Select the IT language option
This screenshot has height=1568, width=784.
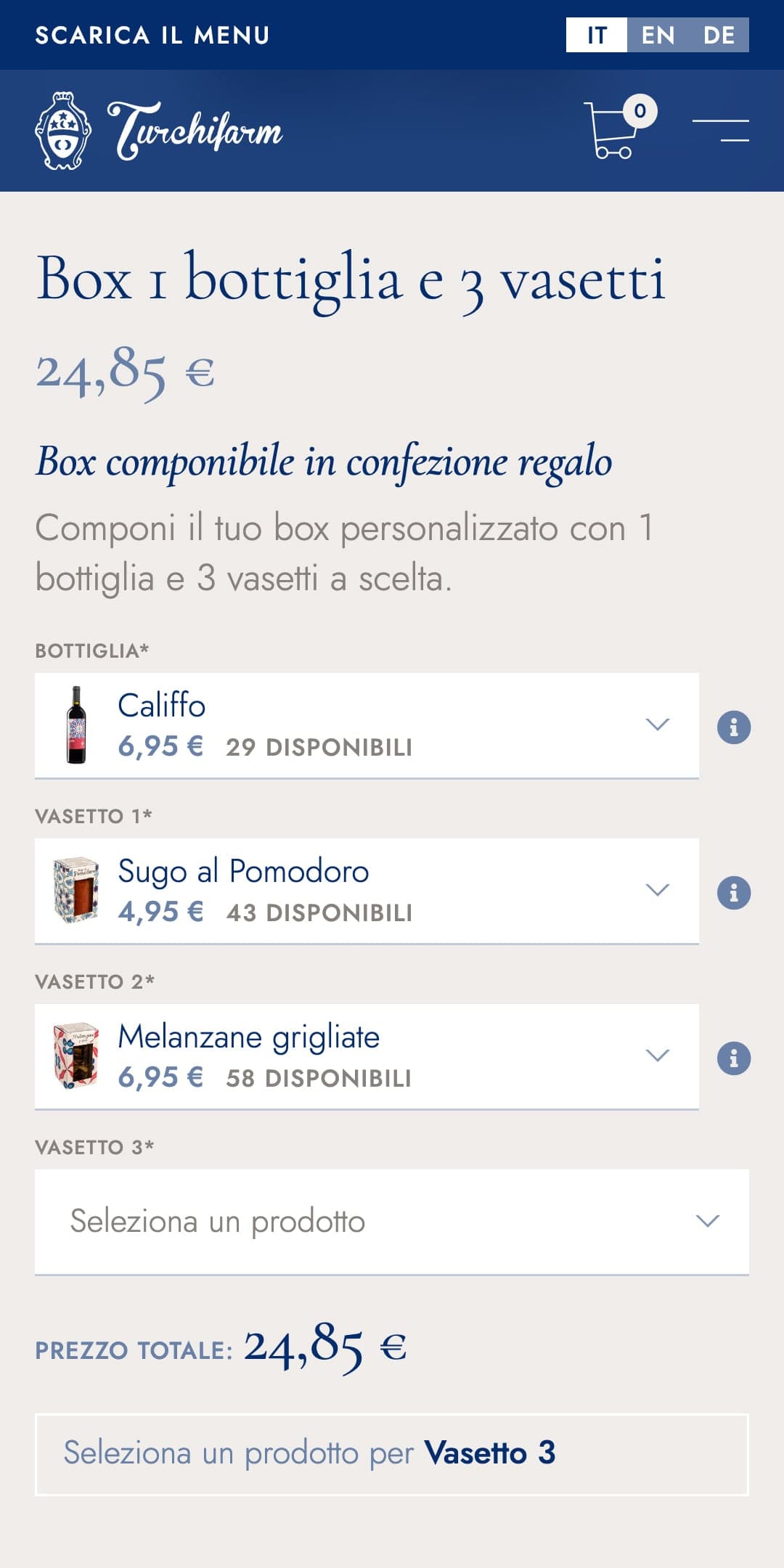click(597, 35)
